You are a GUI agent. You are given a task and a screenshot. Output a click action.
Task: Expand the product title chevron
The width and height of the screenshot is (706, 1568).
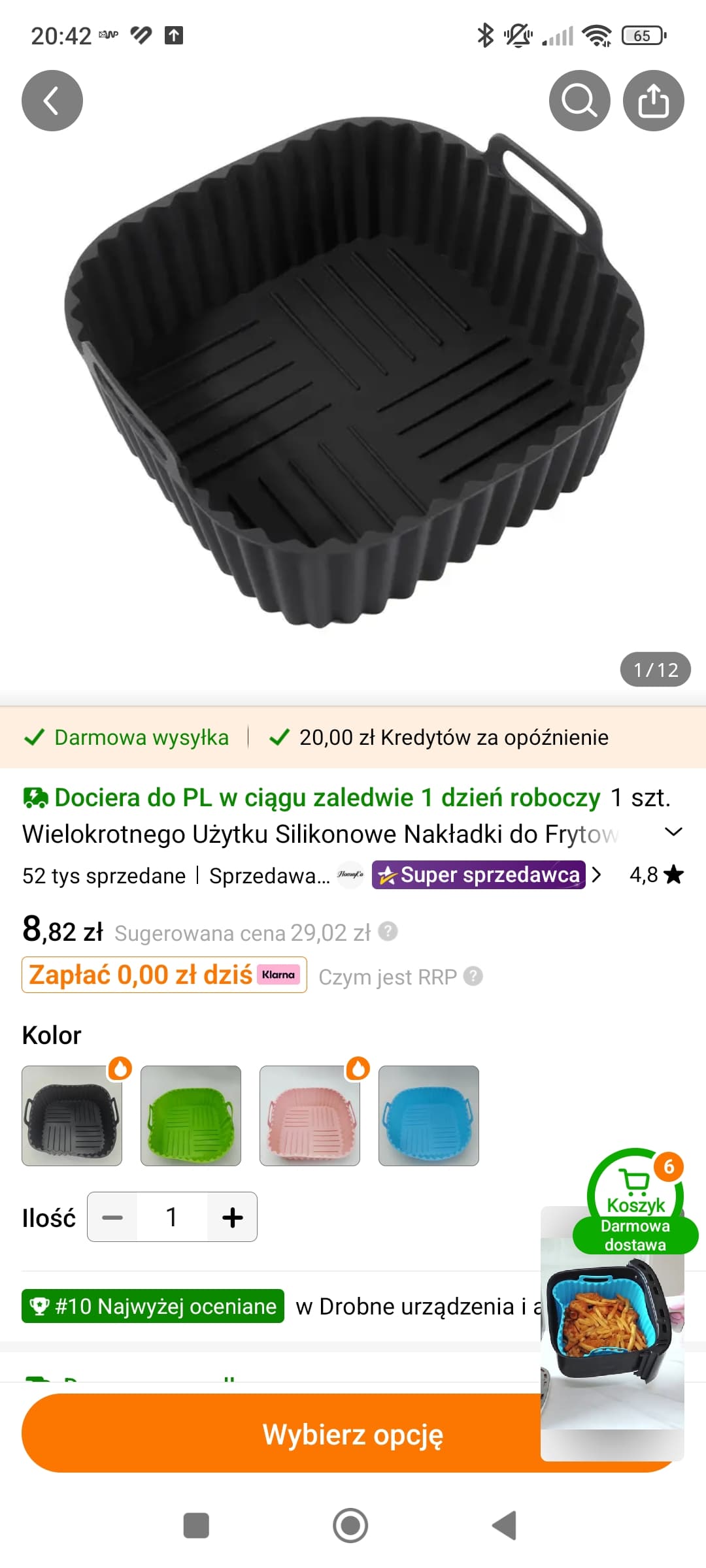click(673, 832)
